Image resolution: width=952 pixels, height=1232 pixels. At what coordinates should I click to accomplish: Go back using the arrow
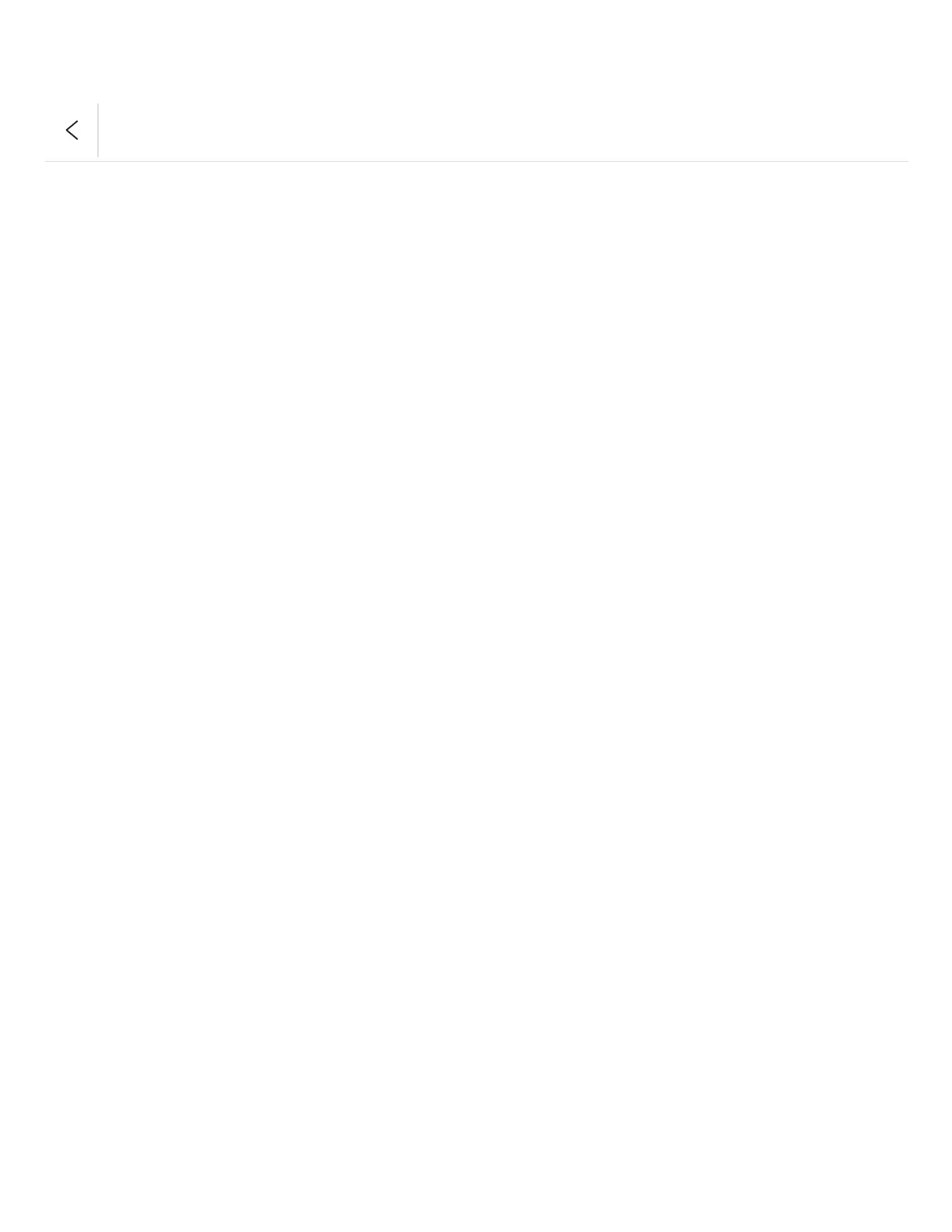pos(72,130)
